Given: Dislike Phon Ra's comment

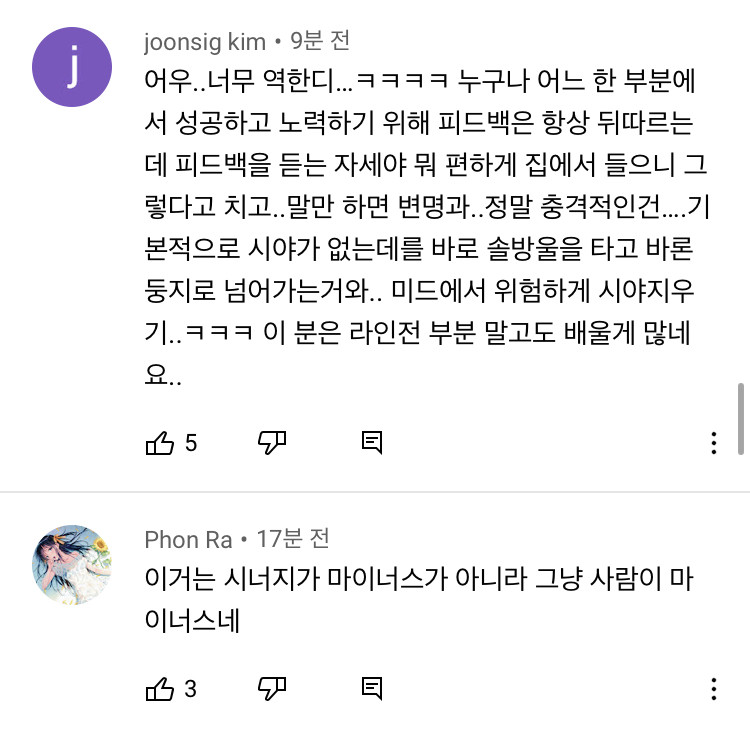Looking at the screenshot, I should click(273, 688).
